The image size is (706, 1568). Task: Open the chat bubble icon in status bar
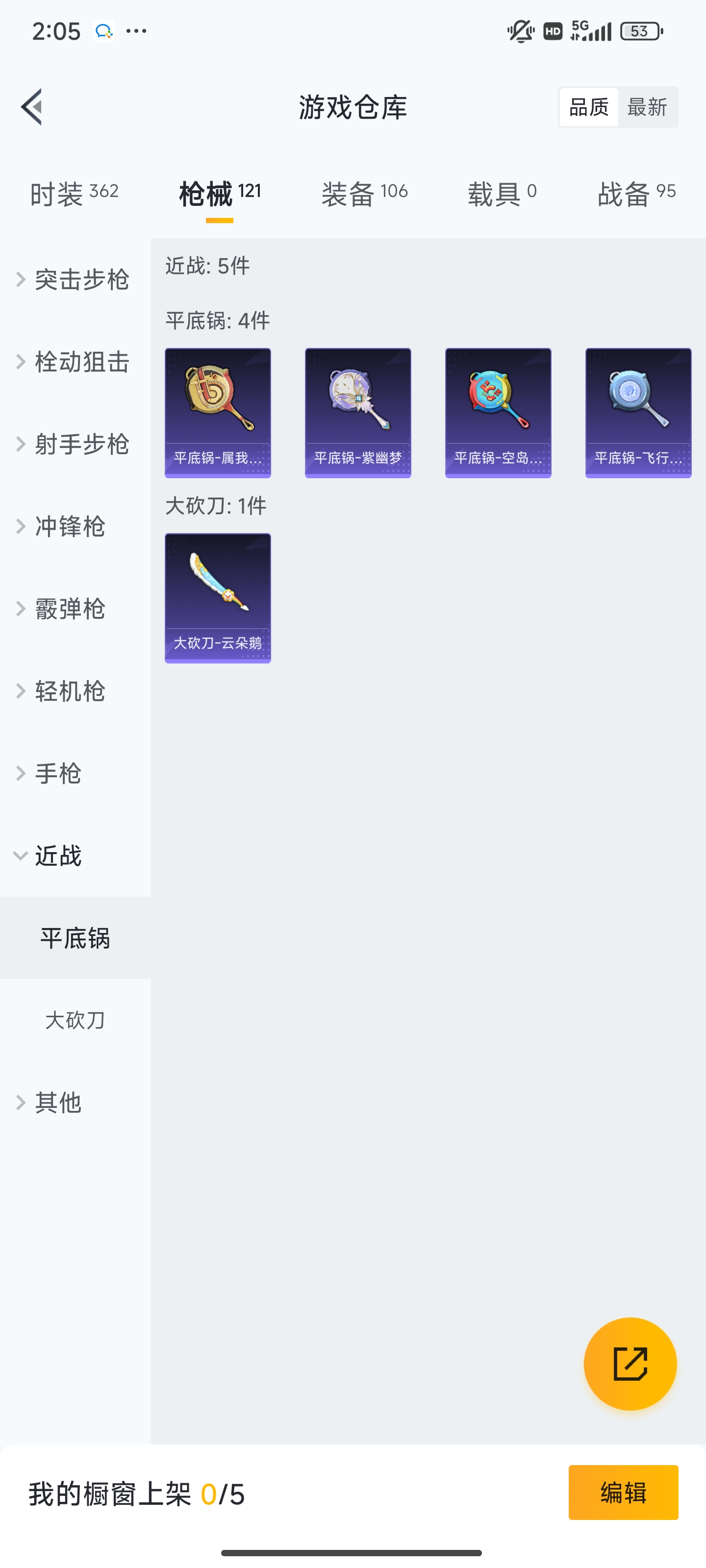click(x=103, y=30)
